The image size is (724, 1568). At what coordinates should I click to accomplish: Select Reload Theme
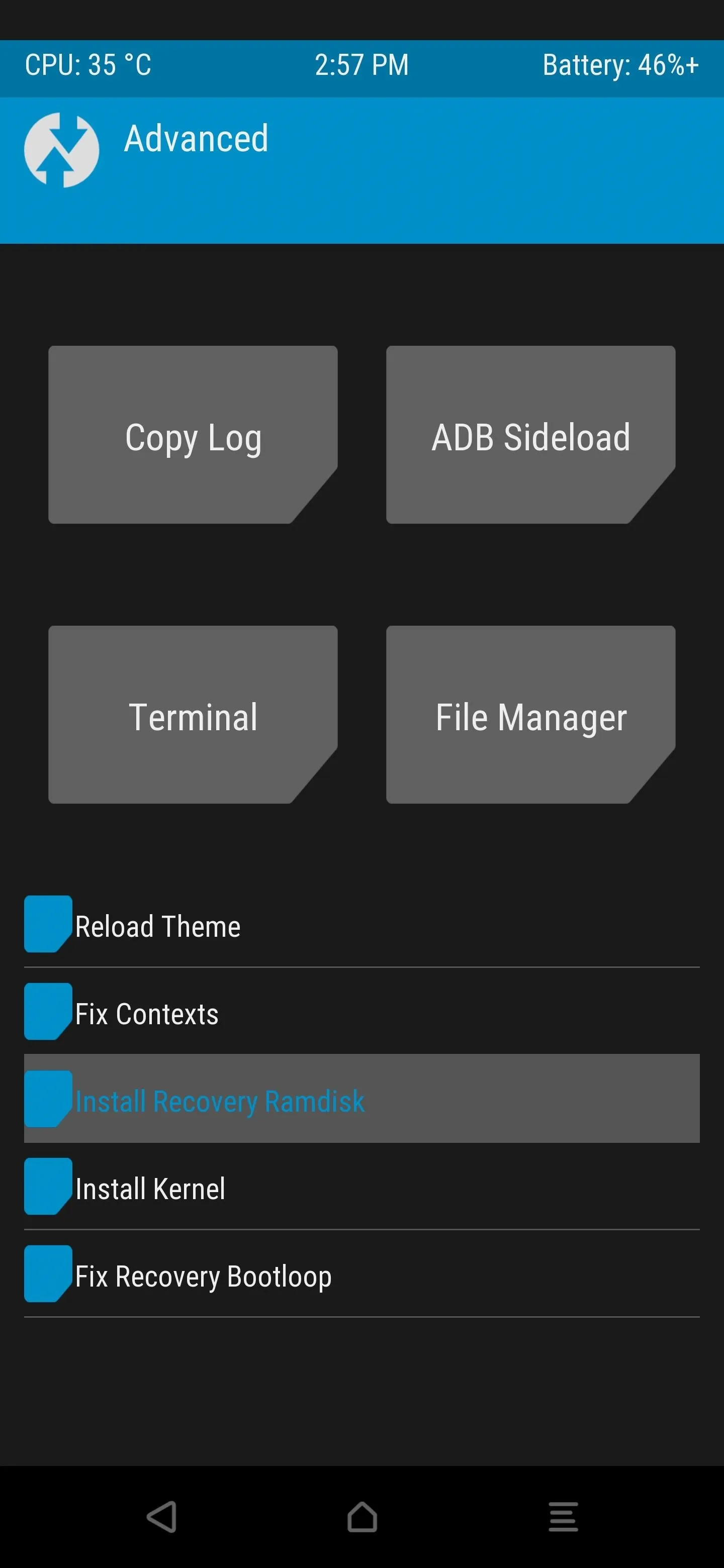[x=361, y=924]
